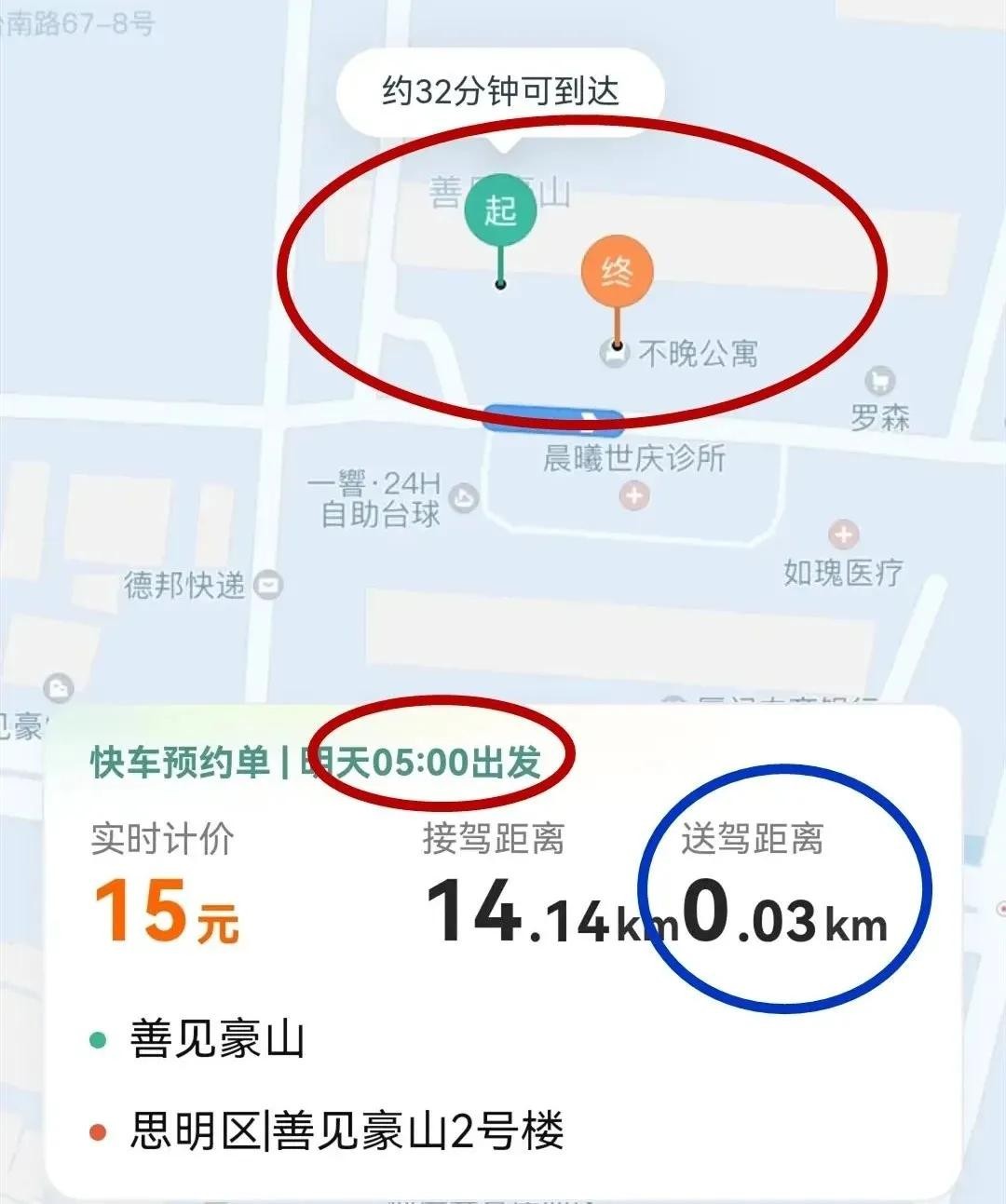Select 晨曦世庆诊所 on the map
Image resolution: width=1006 pixels, height=1204 pixels.
(633, 459)
